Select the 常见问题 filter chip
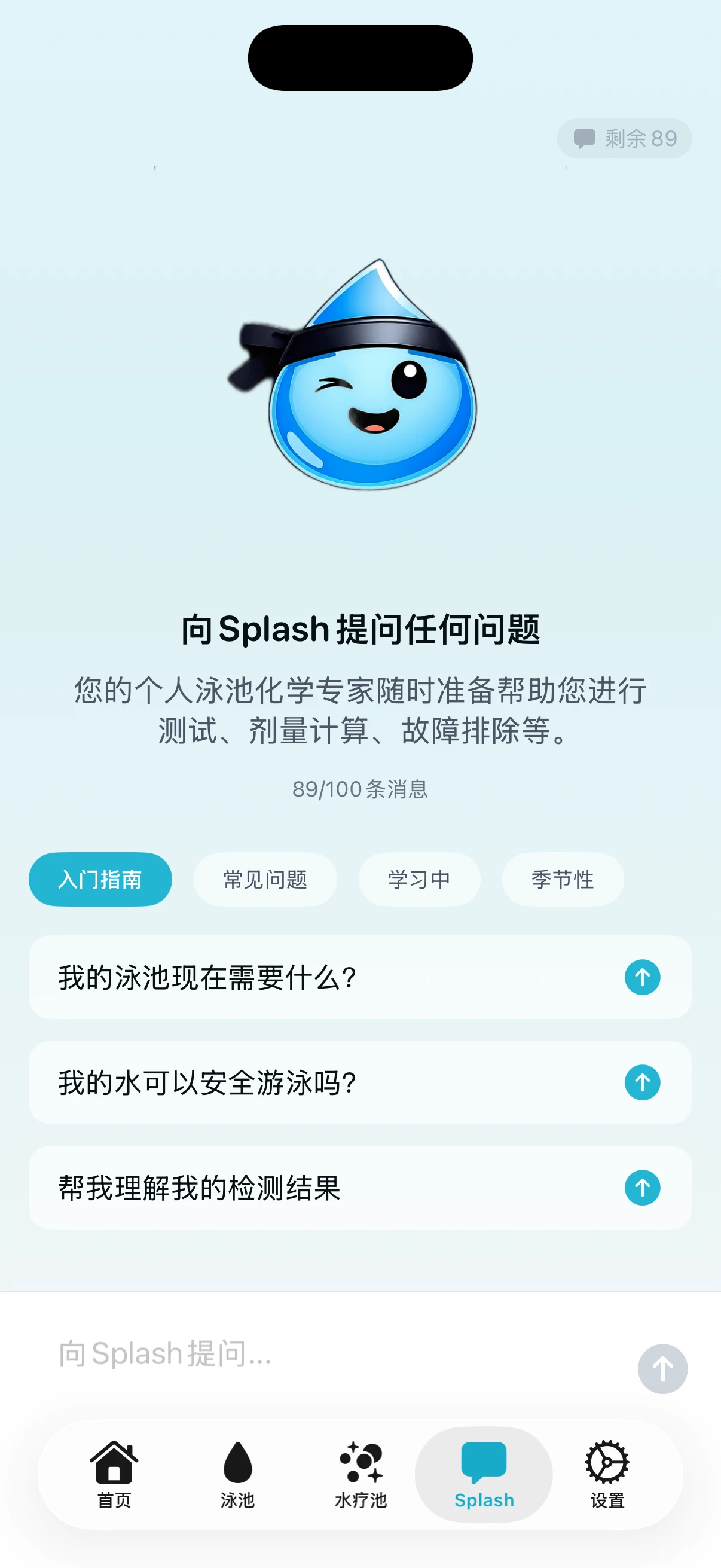 pos(265,879)
